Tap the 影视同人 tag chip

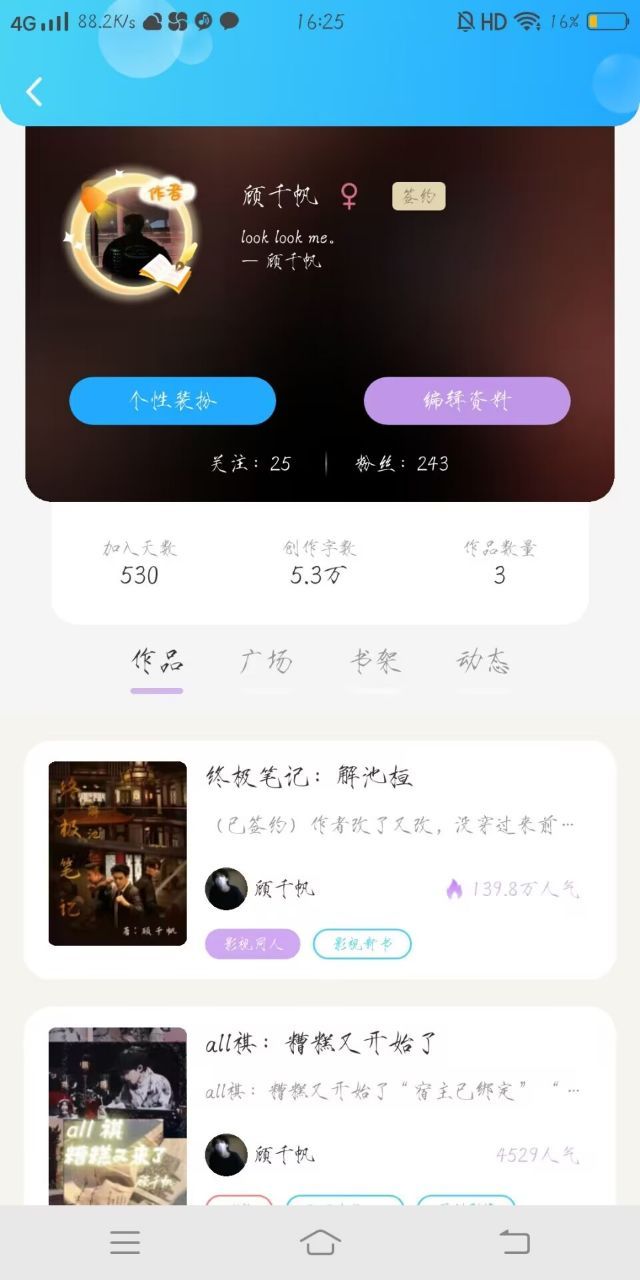pyautogui.click(x=252, y=944)
